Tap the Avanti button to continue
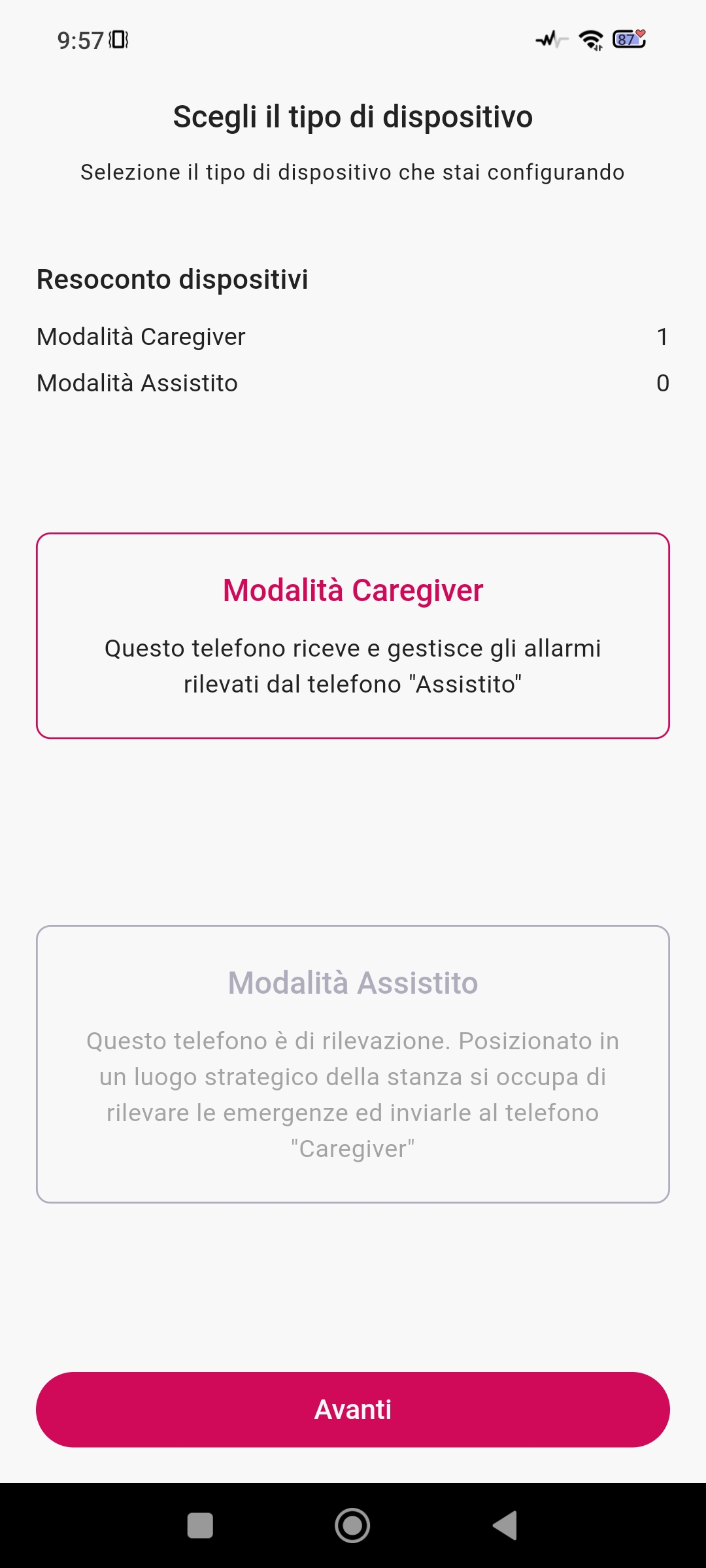Image resolution: width=706 pixels, height=1568 pixels. pyautogui.click(x=353, y=1409)
